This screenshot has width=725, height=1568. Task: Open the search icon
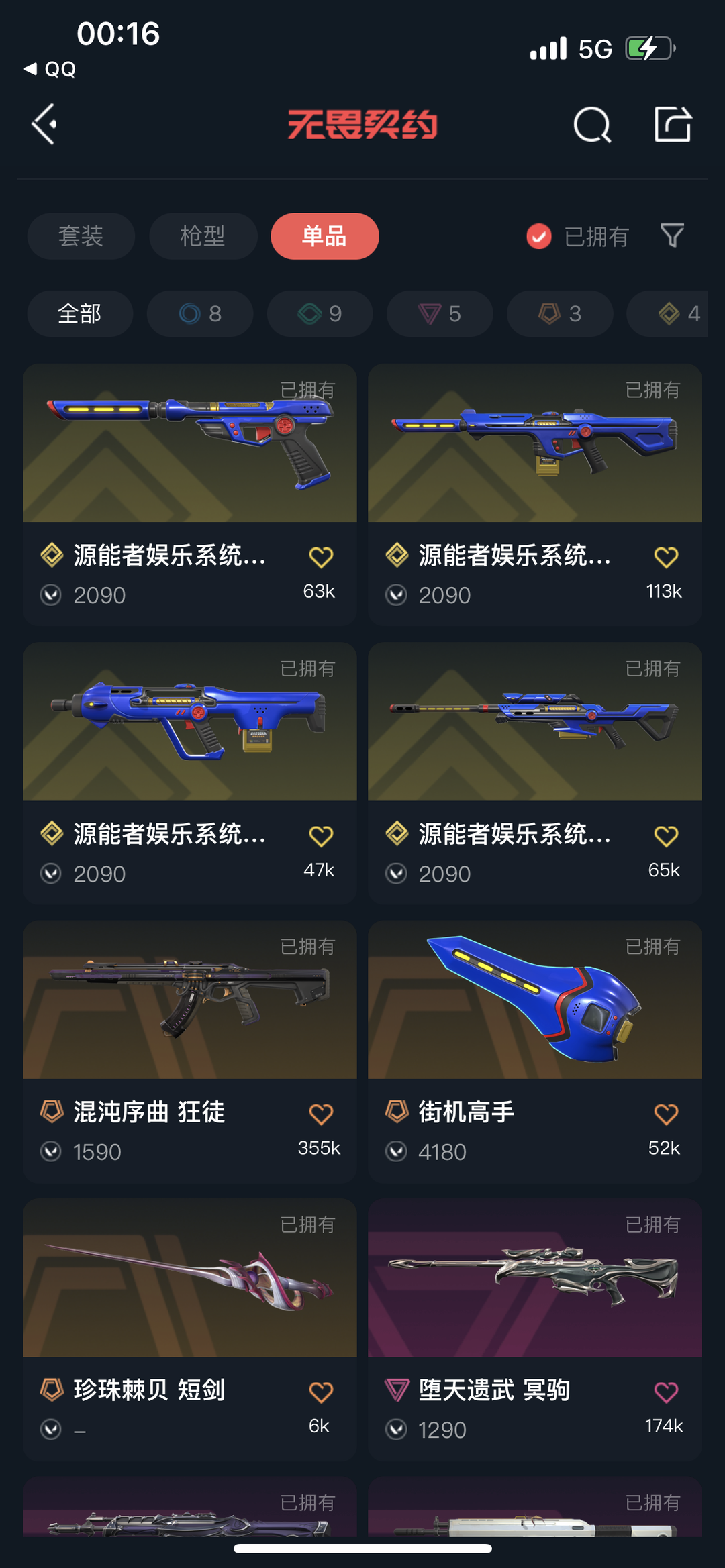pos(592,125)
